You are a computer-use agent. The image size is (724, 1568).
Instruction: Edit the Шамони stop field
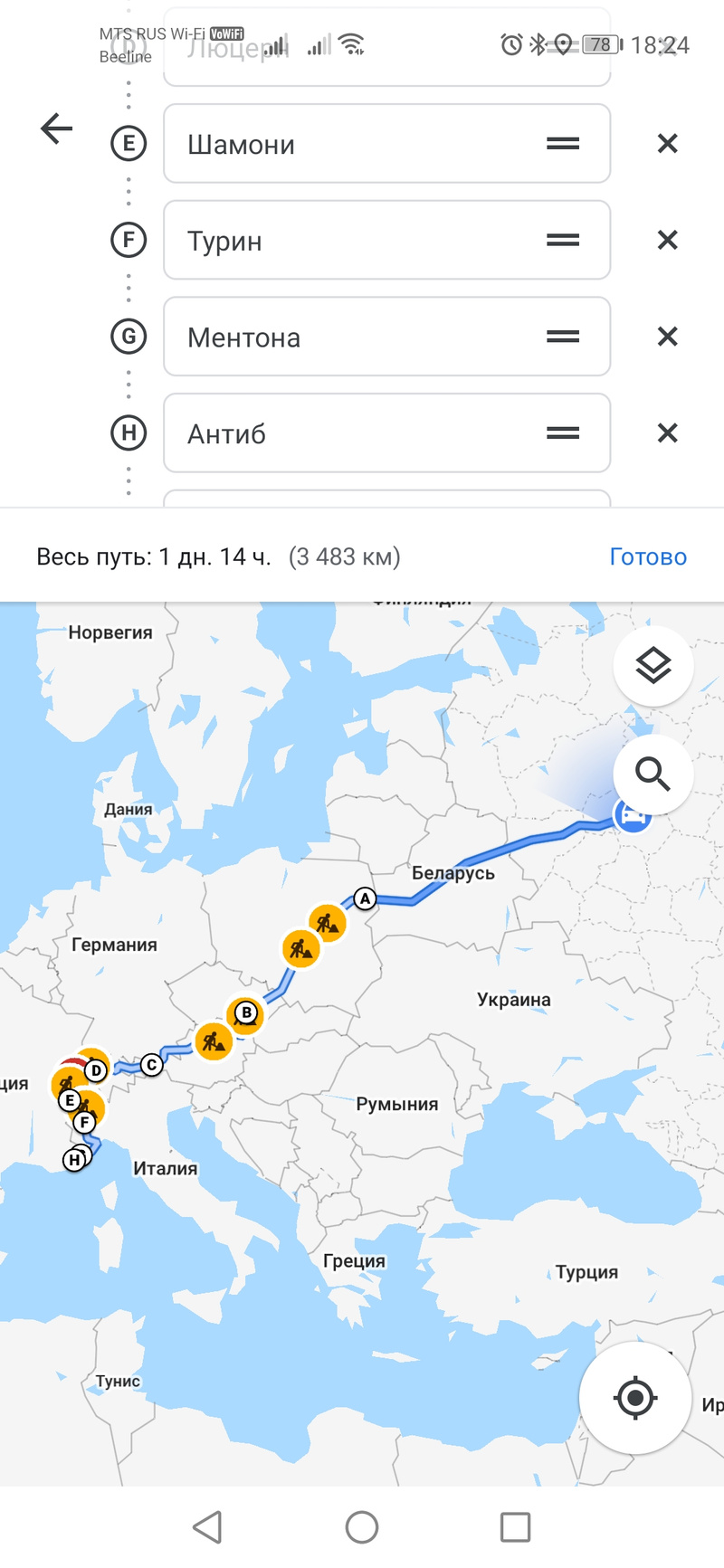tap(353, 144)
